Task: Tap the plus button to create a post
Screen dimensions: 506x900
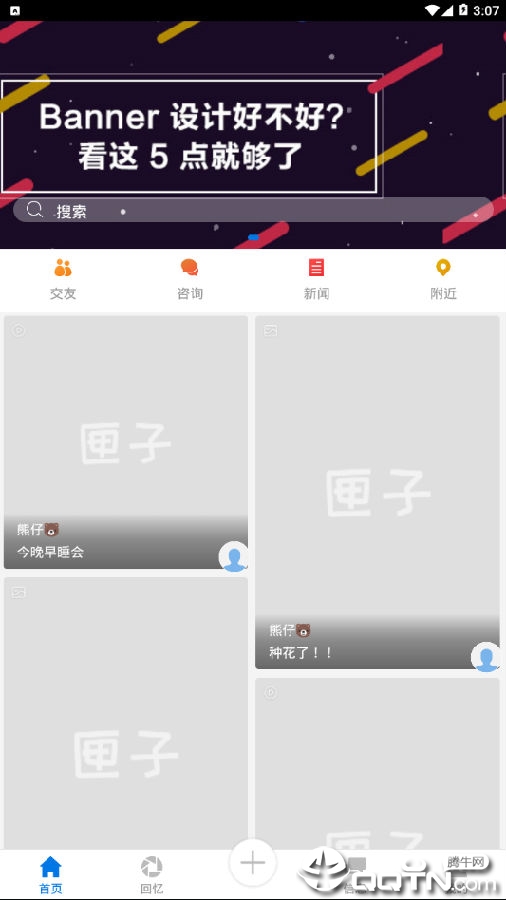Action: 252,863
